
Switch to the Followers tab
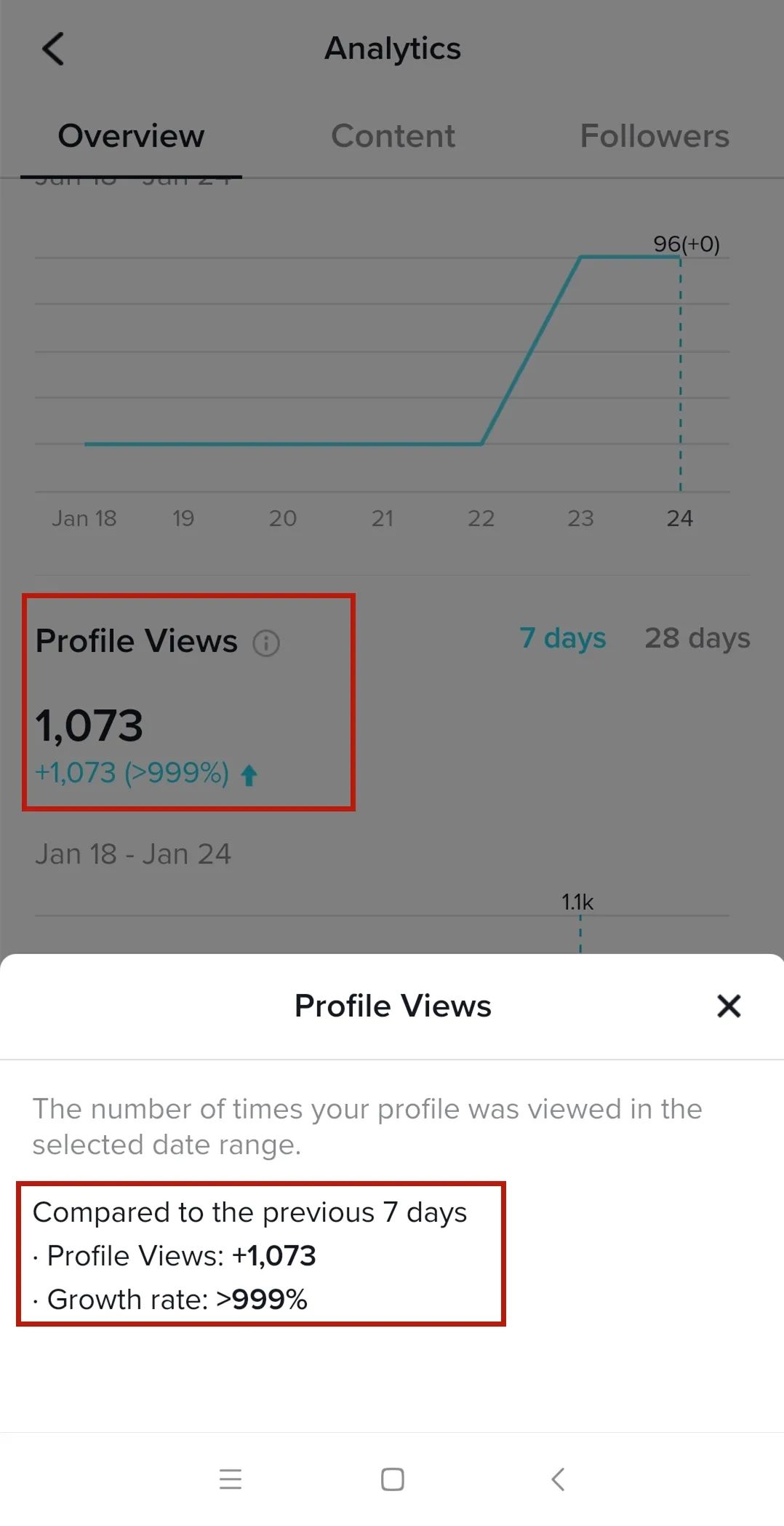[655, 136]
